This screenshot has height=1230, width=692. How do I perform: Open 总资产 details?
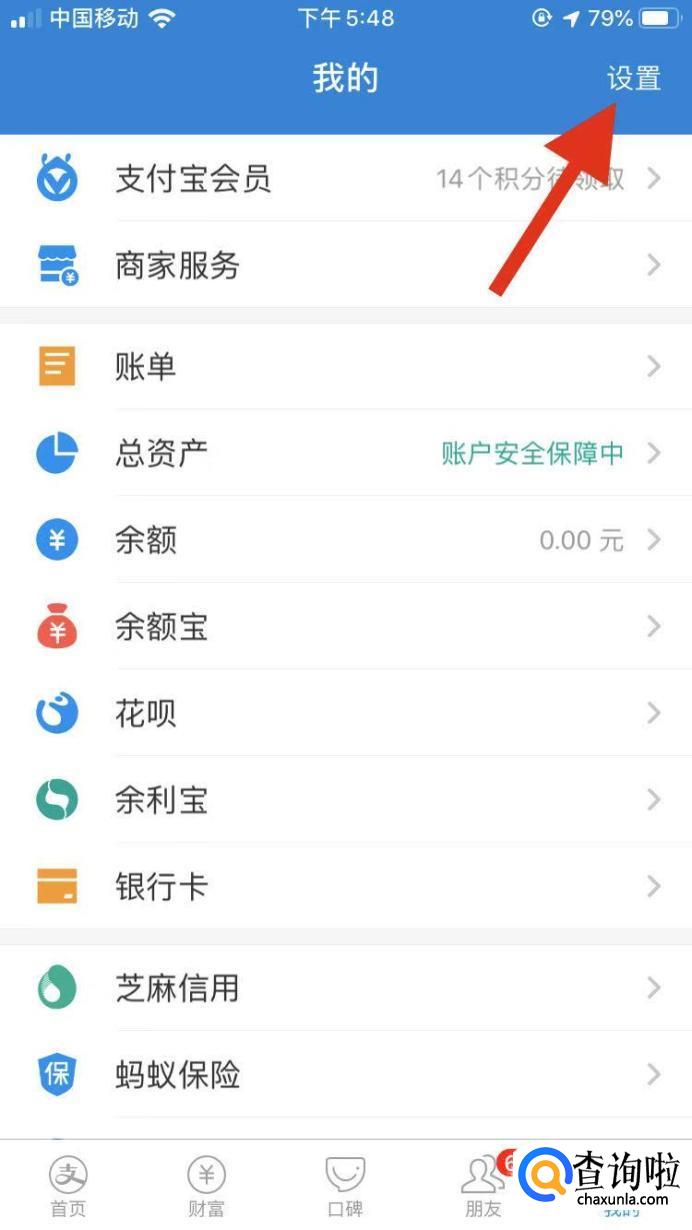pos(345,453)
